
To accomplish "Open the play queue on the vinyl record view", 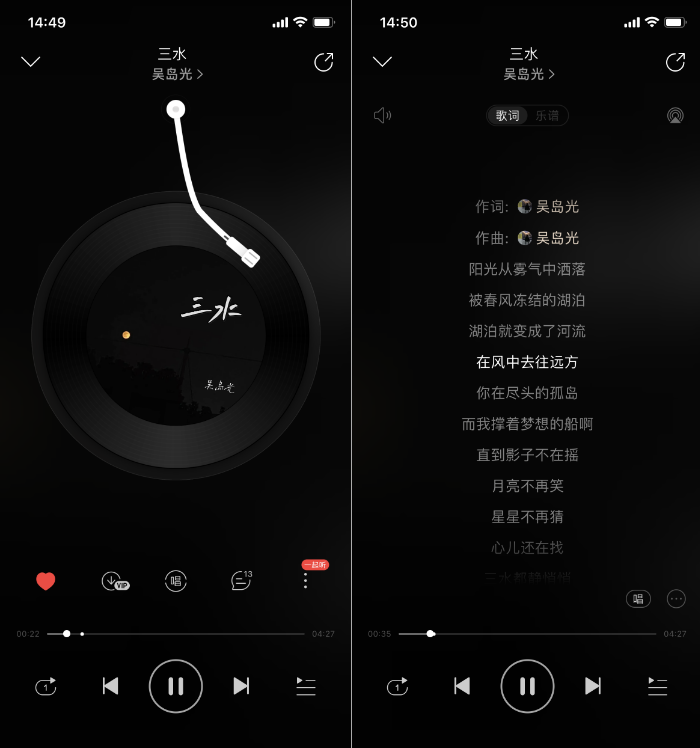I will [306, 686].
